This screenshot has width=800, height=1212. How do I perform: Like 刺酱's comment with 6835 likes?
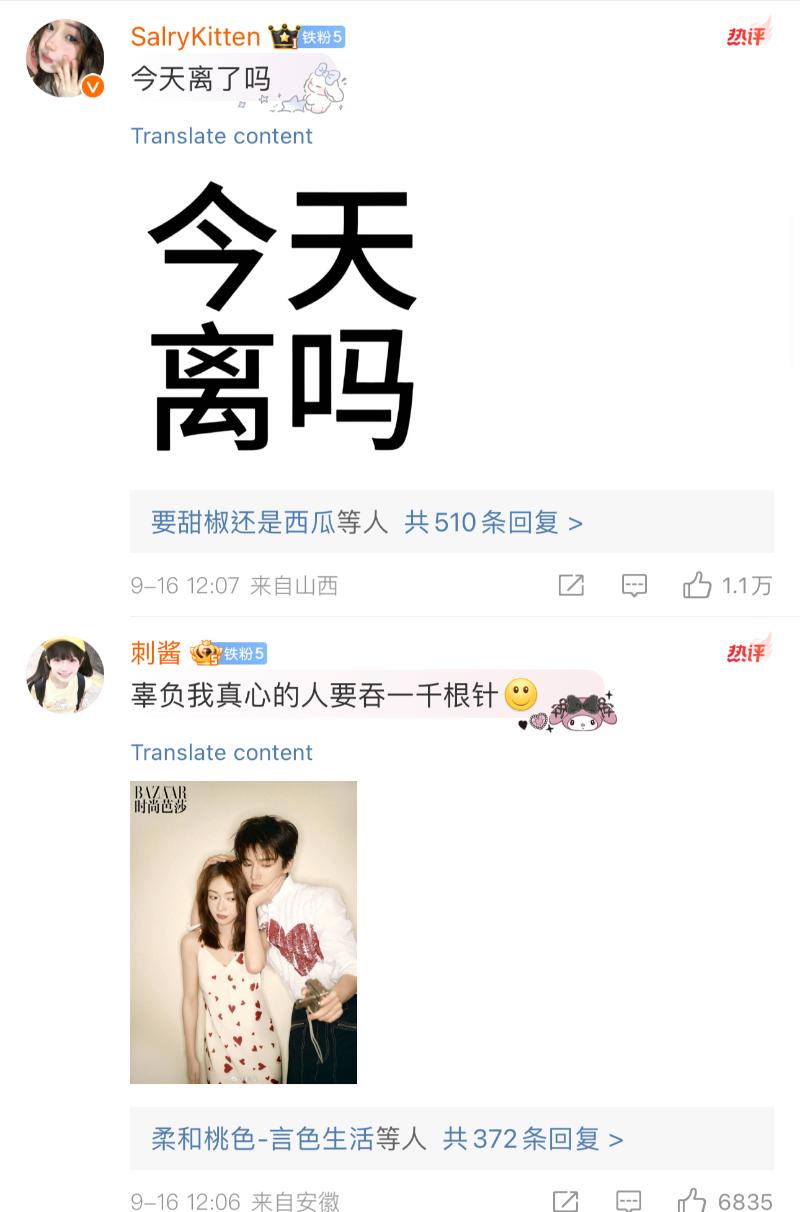[691, 1200]
